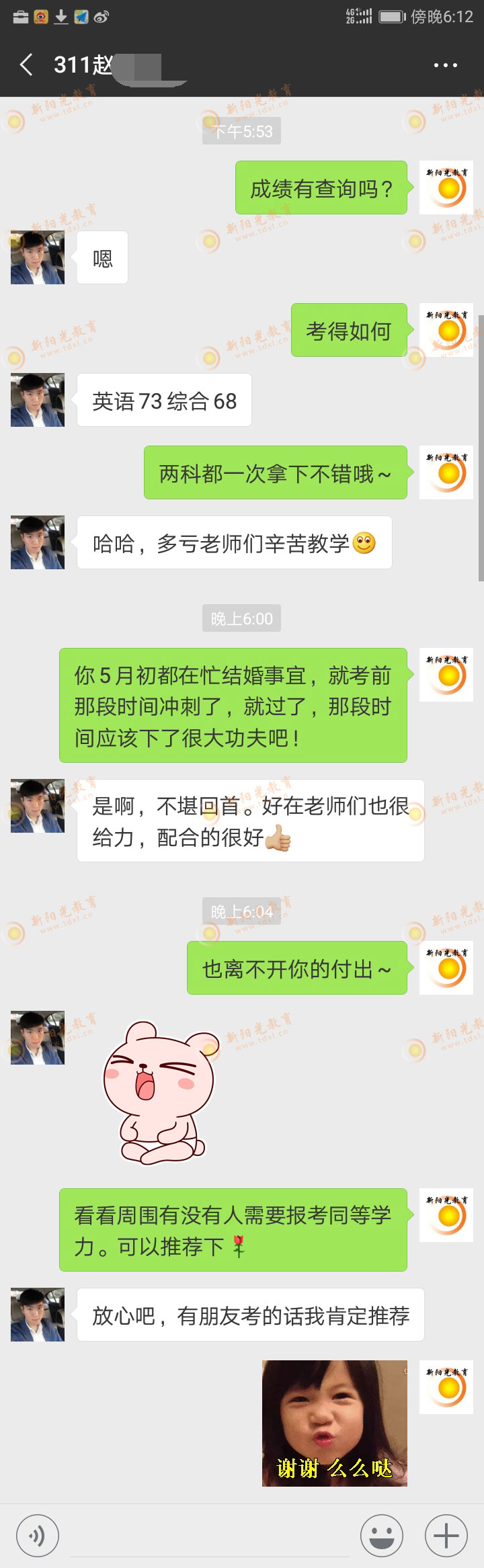This screenshot has height=1568, width=484.
Task: Open the chat info overflow menu
Action: click(x=445, y=65)
